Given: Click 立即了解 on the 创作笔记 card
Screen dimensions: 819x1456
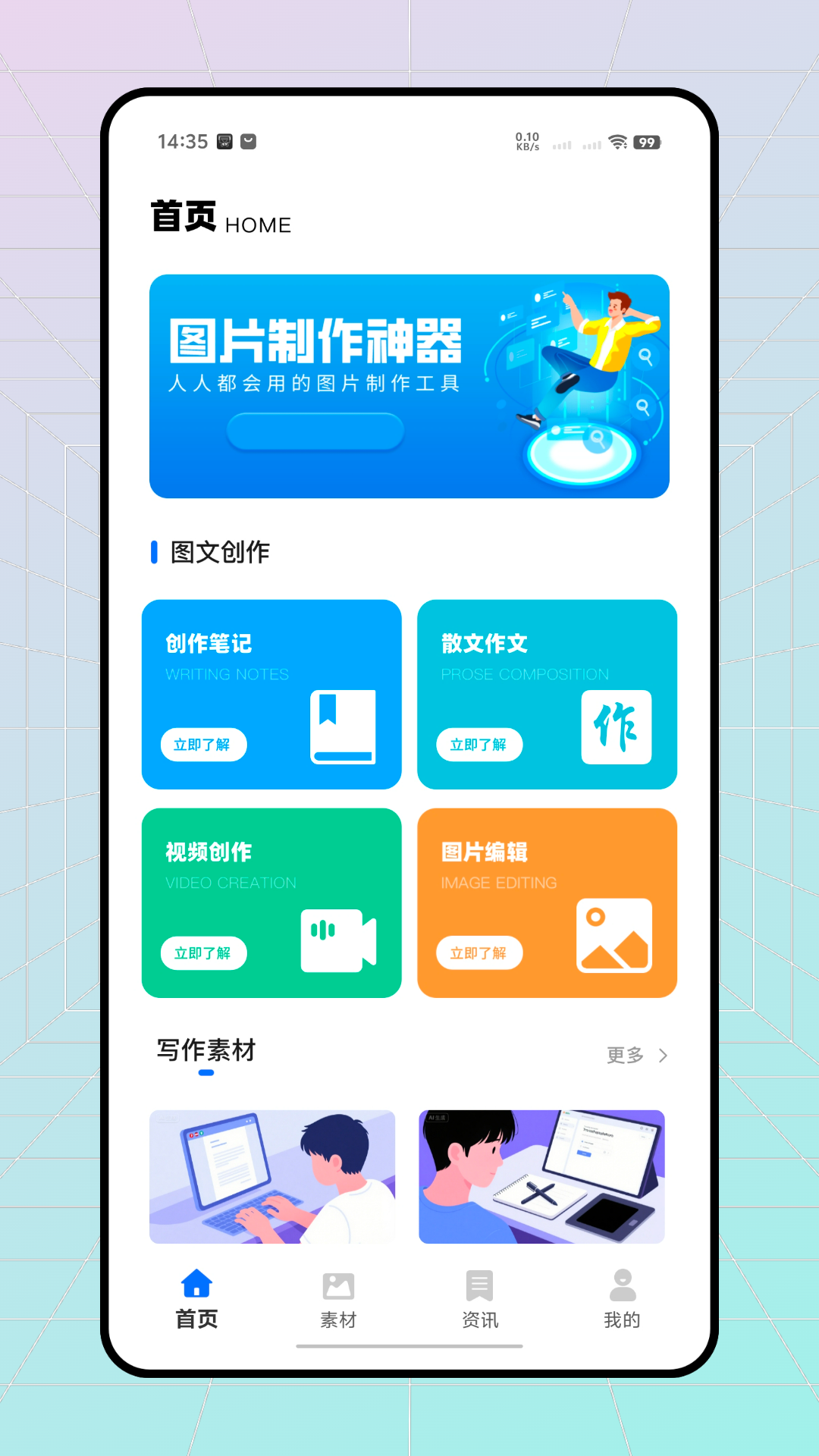Looking at the screenshot, I should click(203, 745).
